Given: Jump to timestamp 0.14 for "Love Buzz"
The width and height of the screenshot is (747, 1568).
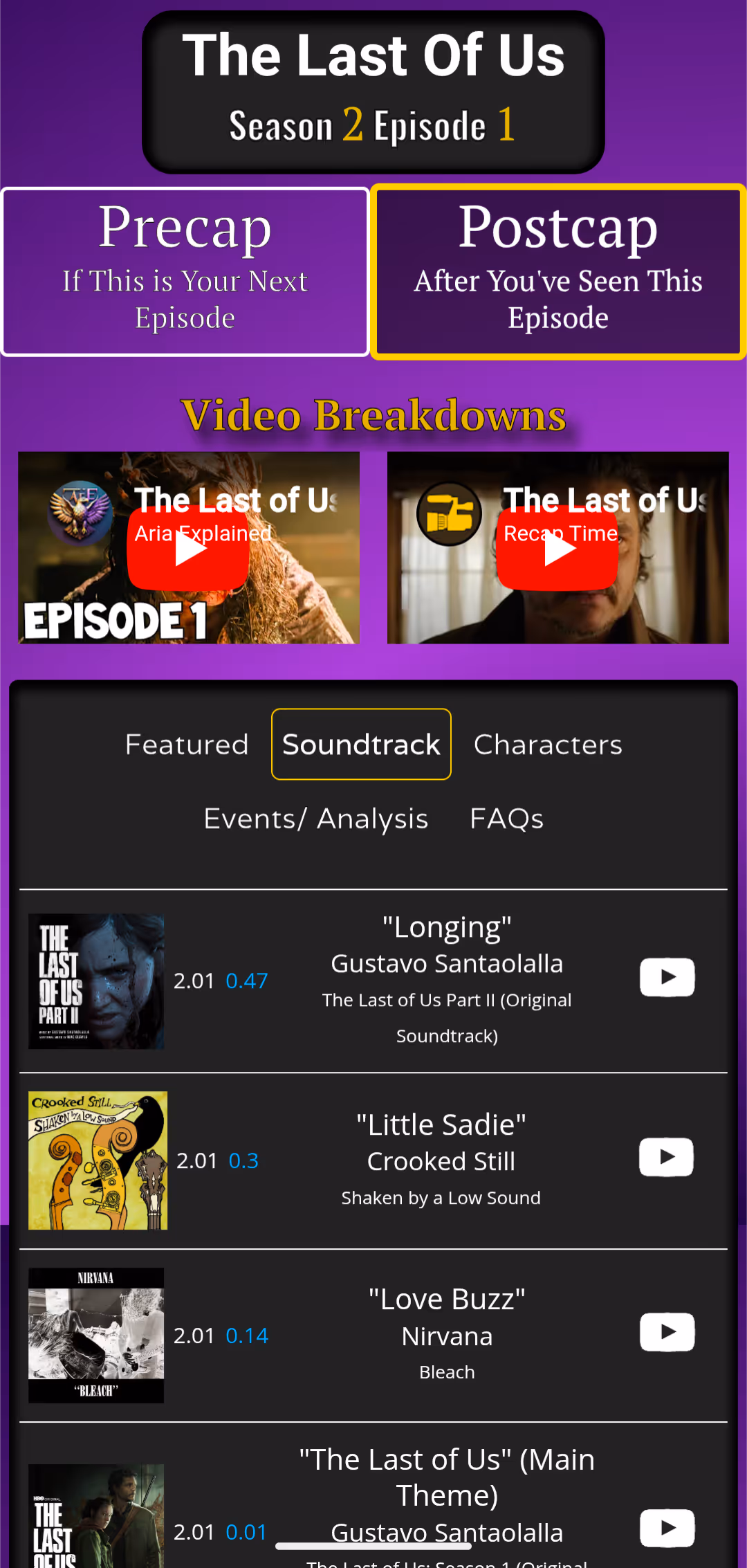Looking at the screenshot, I should tap(246, 1335).
